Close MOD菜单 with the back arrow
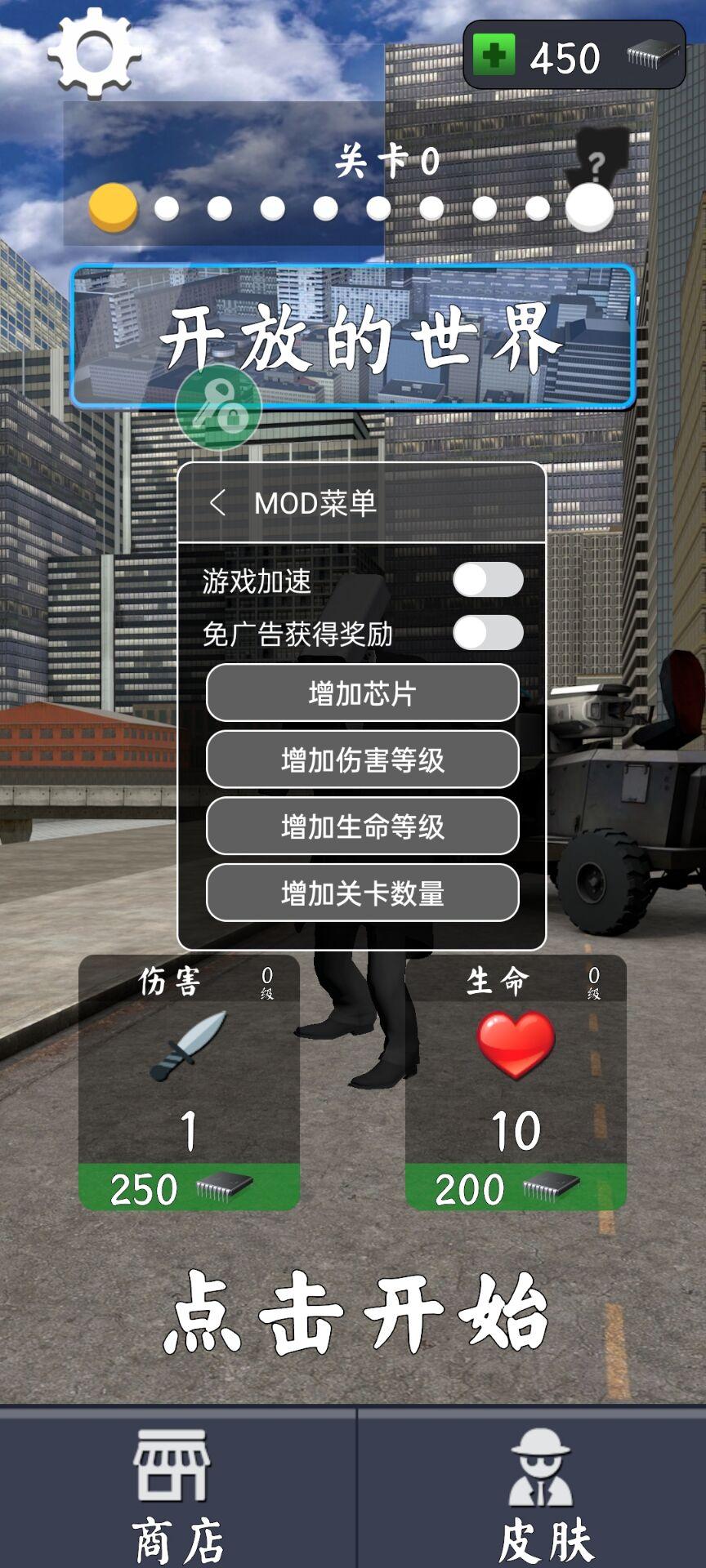Image resolution: width=706 pixels, height=1568 pixels. (217, 502)
